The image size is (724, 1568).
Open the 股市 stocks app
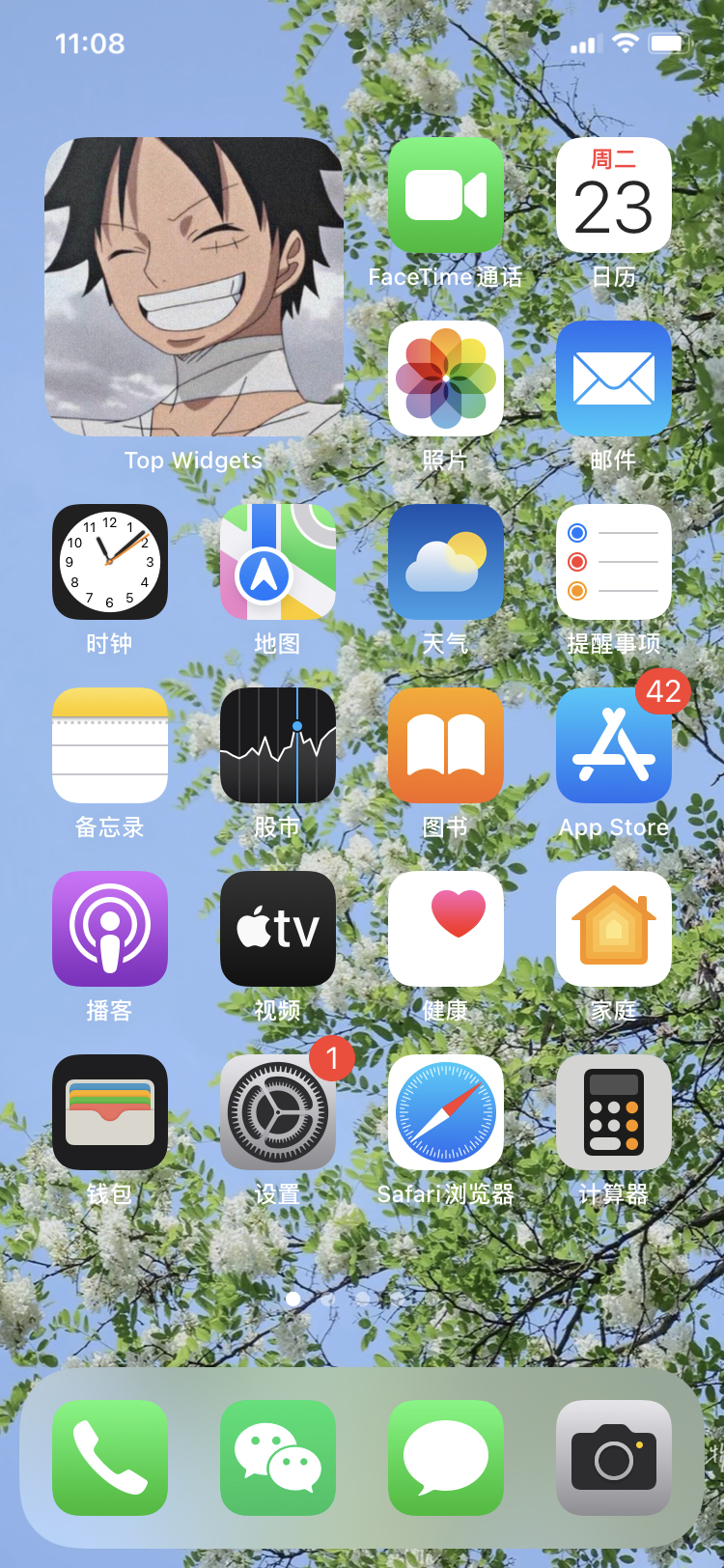click(277, 745)
